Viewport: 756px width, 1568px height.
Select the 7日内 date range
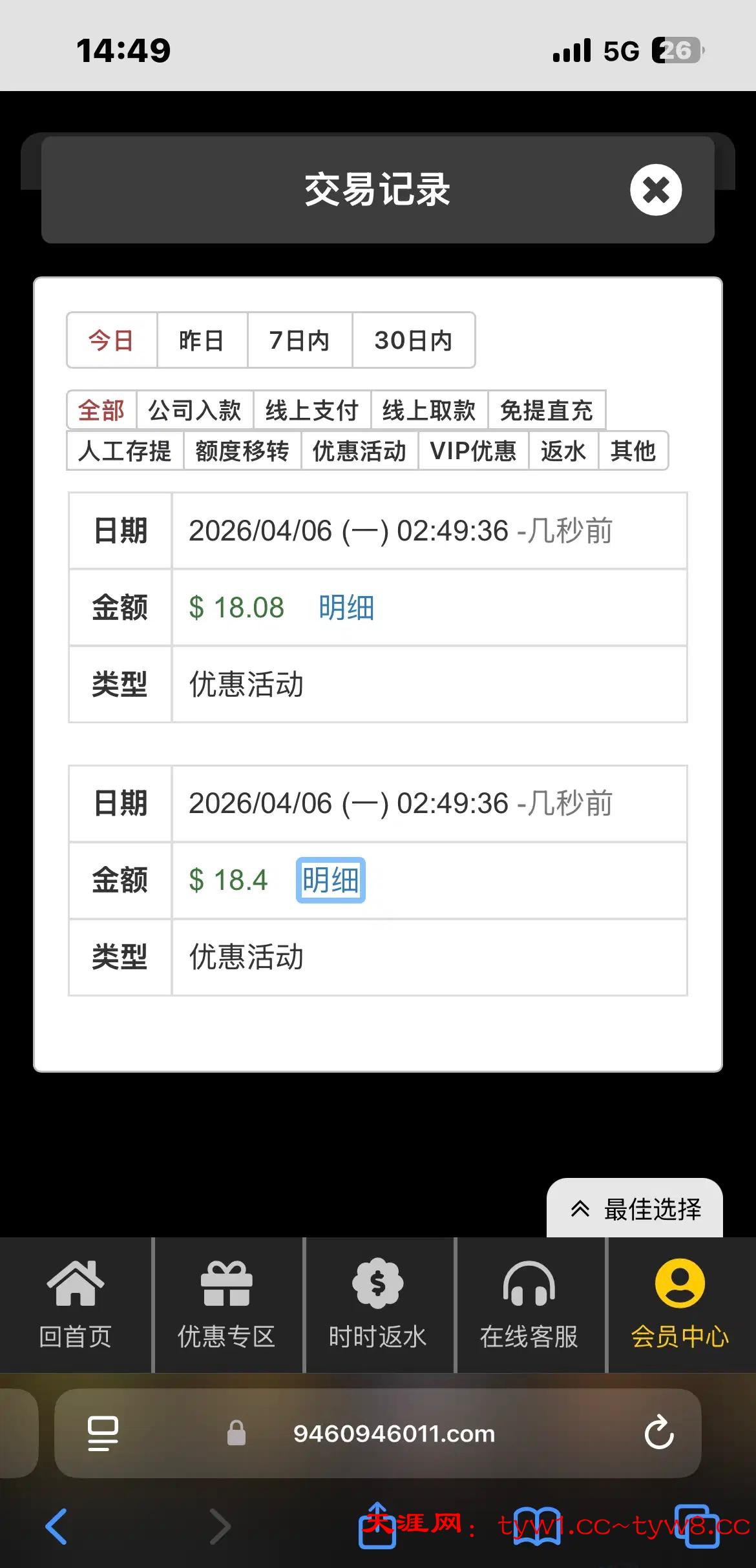point(299,340)
